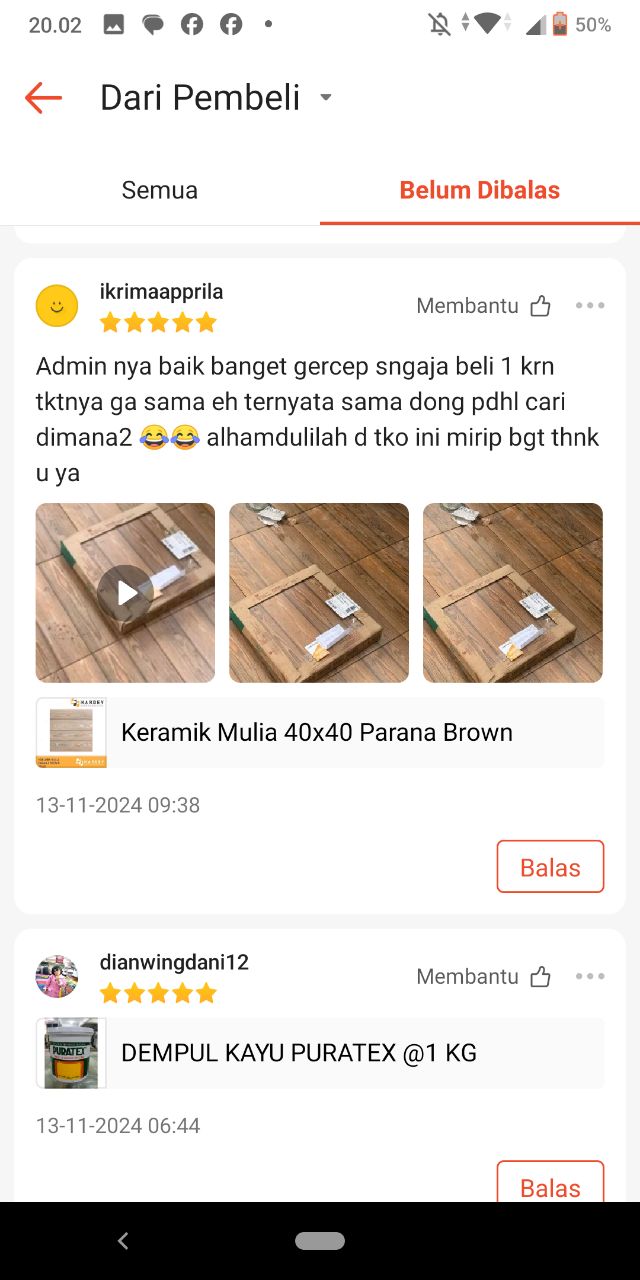The width and height of the screenshot is (640, 1280).
Task: Go back using the red arrow
Action: pos(43,98)
